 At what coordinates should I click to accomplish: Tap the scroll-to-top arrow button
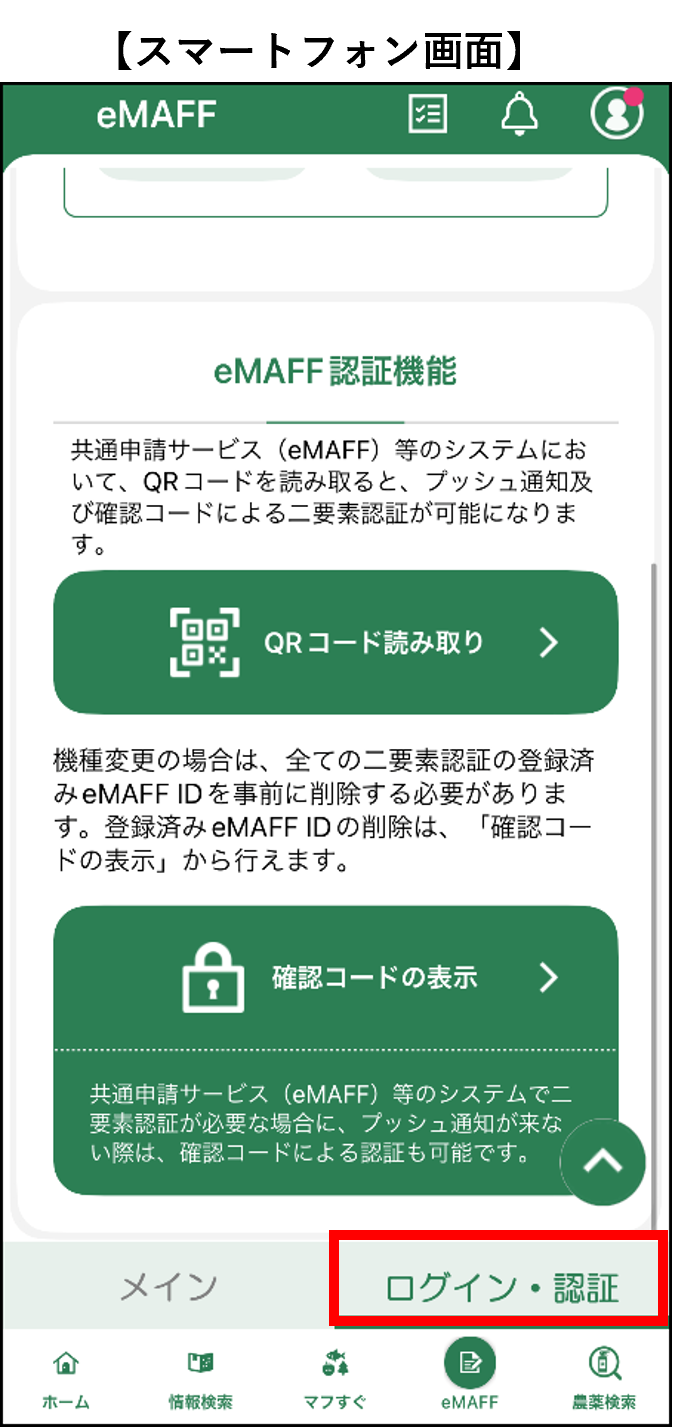point(602,1161)
